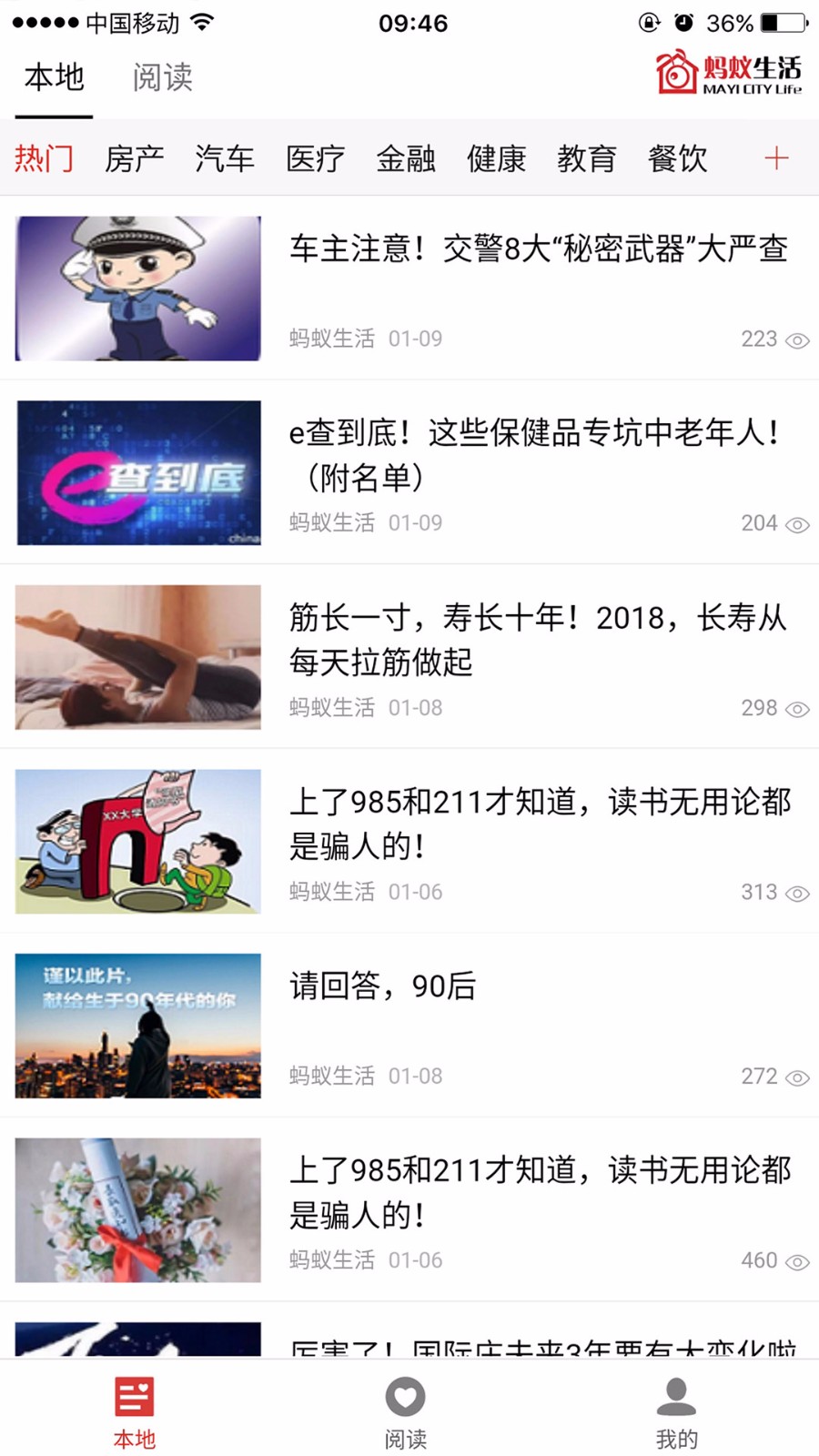Select the 汽车 category
The width and height of the screenshot is (819, 1456).
pos(225,158)
